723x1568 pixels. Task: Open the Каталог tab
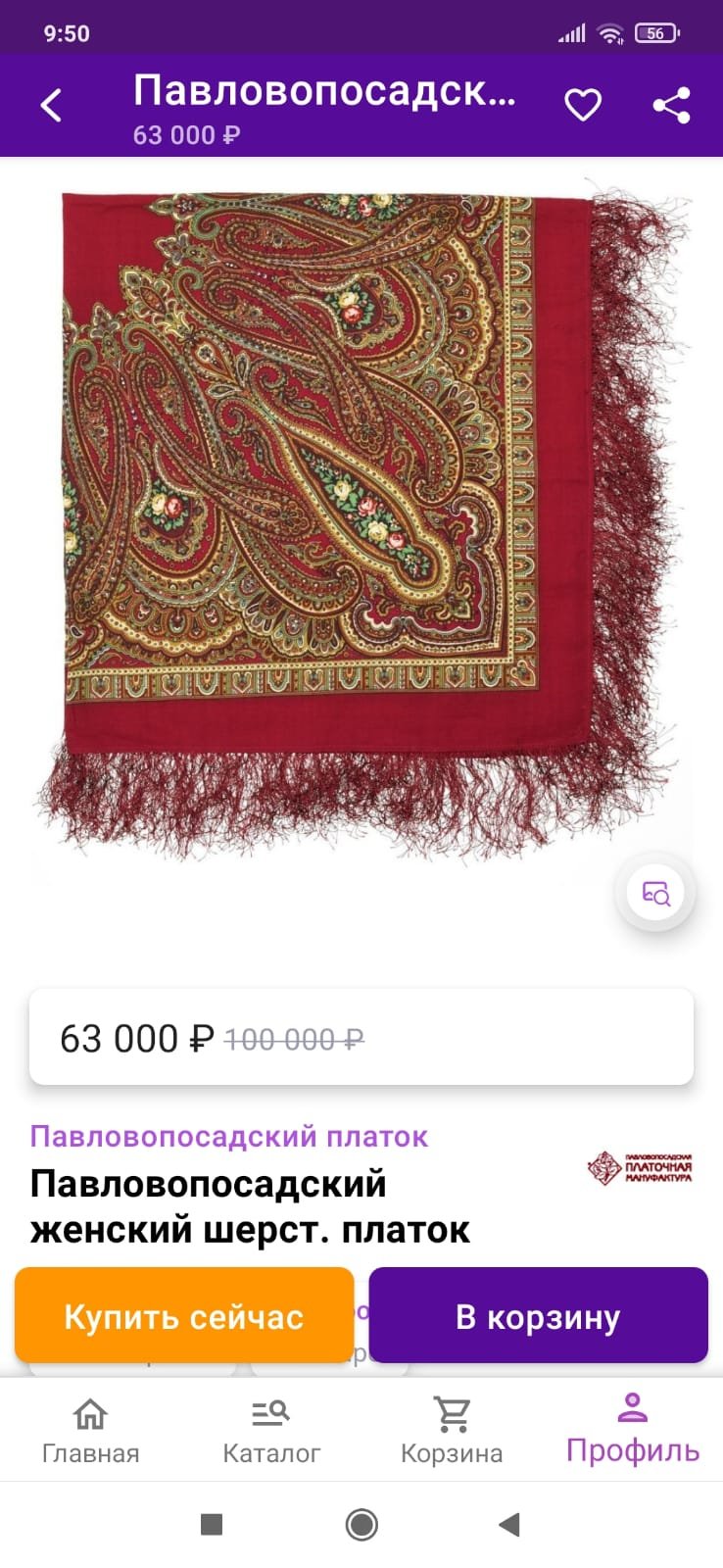tap(271, 1430)
